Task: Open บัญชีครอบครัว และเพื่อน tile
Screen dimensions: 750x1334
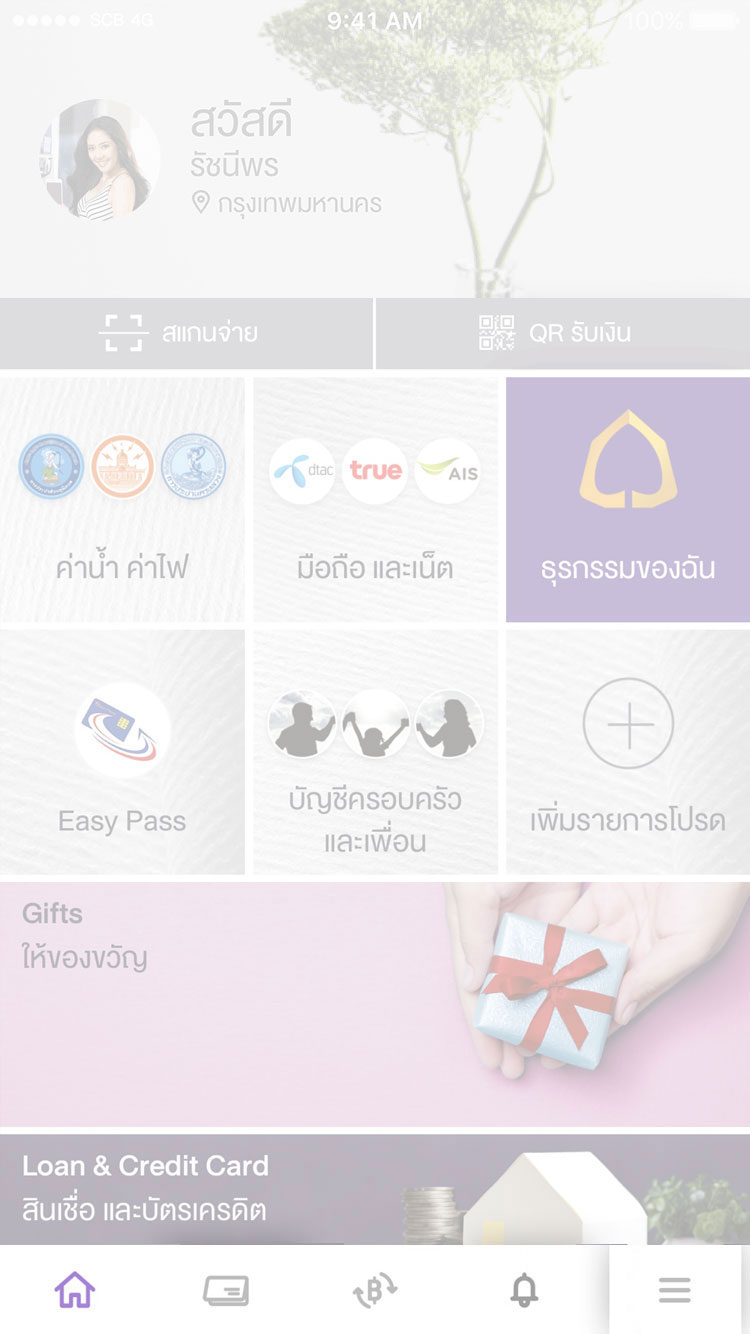Action: tap(375, 752)
